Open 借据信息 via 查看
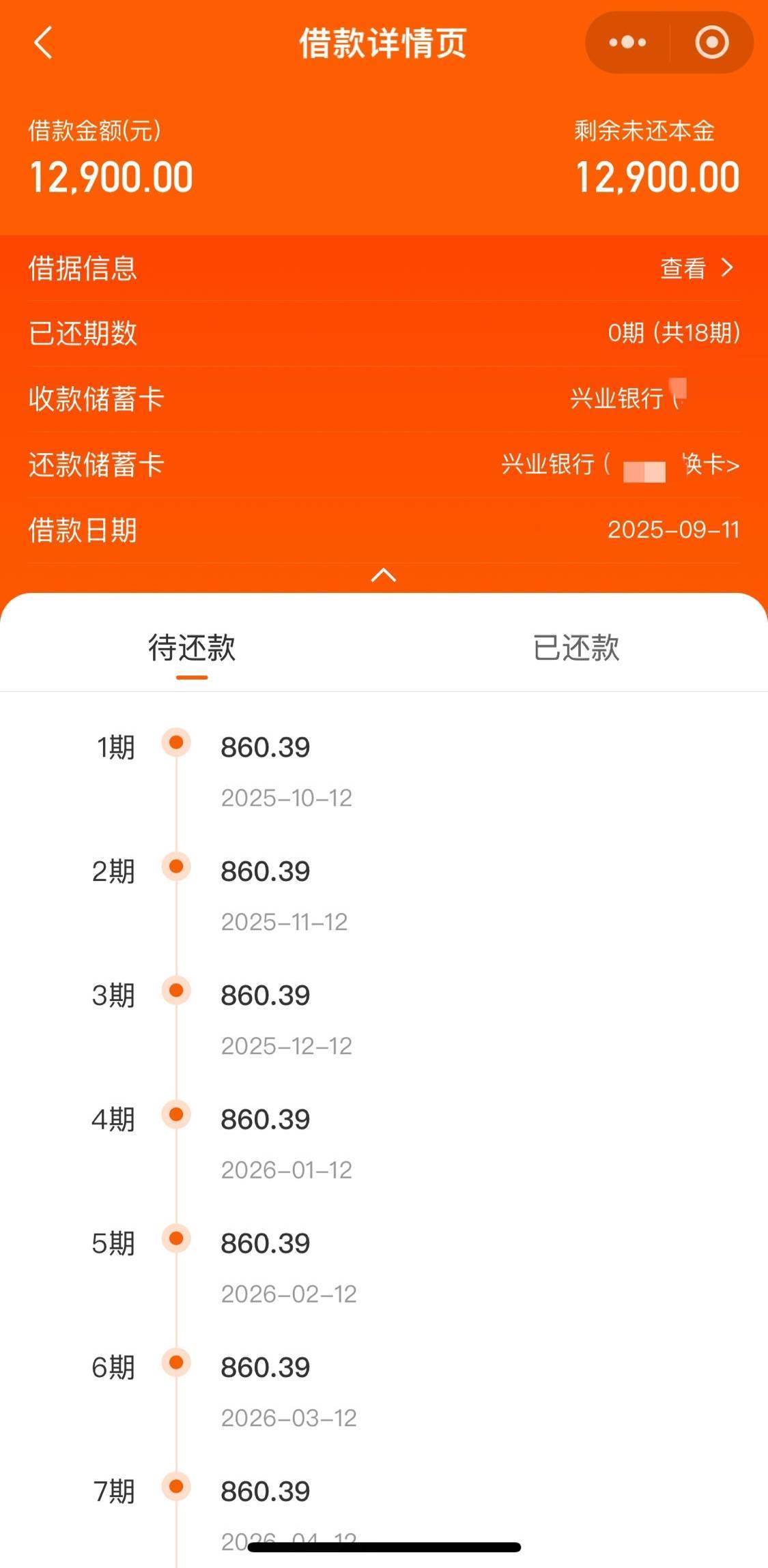The height and width of the screenshot is (1568, 768). click(x=697, y=268)
